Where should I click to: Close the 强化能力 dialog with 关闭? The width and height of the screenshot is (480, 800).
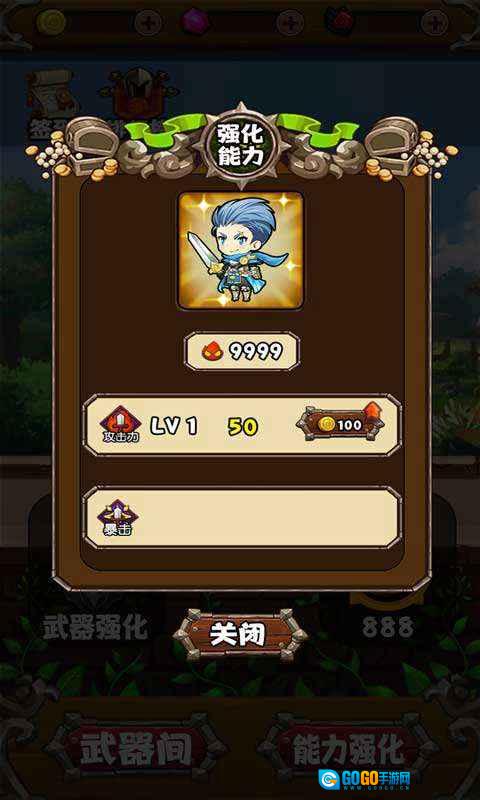[x=240, y=634]
